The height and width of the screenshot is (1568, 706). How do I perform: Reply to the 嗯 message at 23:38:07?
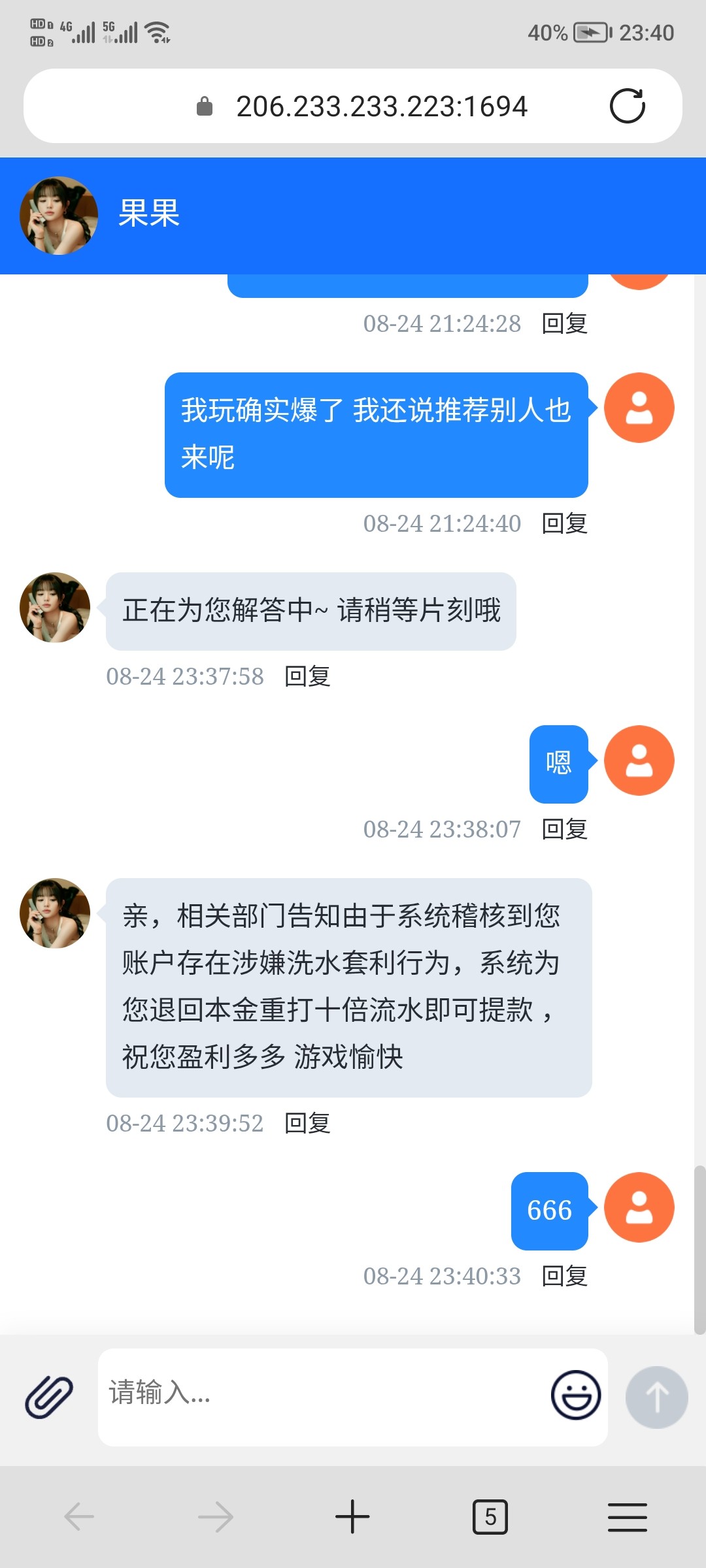pos(565,829)
